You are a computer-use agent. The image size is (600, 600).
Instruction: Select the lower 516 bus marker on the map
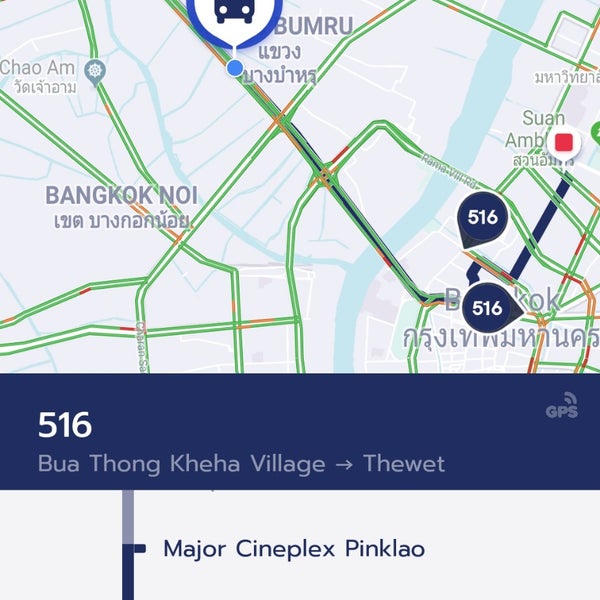(x=488, y=308)
